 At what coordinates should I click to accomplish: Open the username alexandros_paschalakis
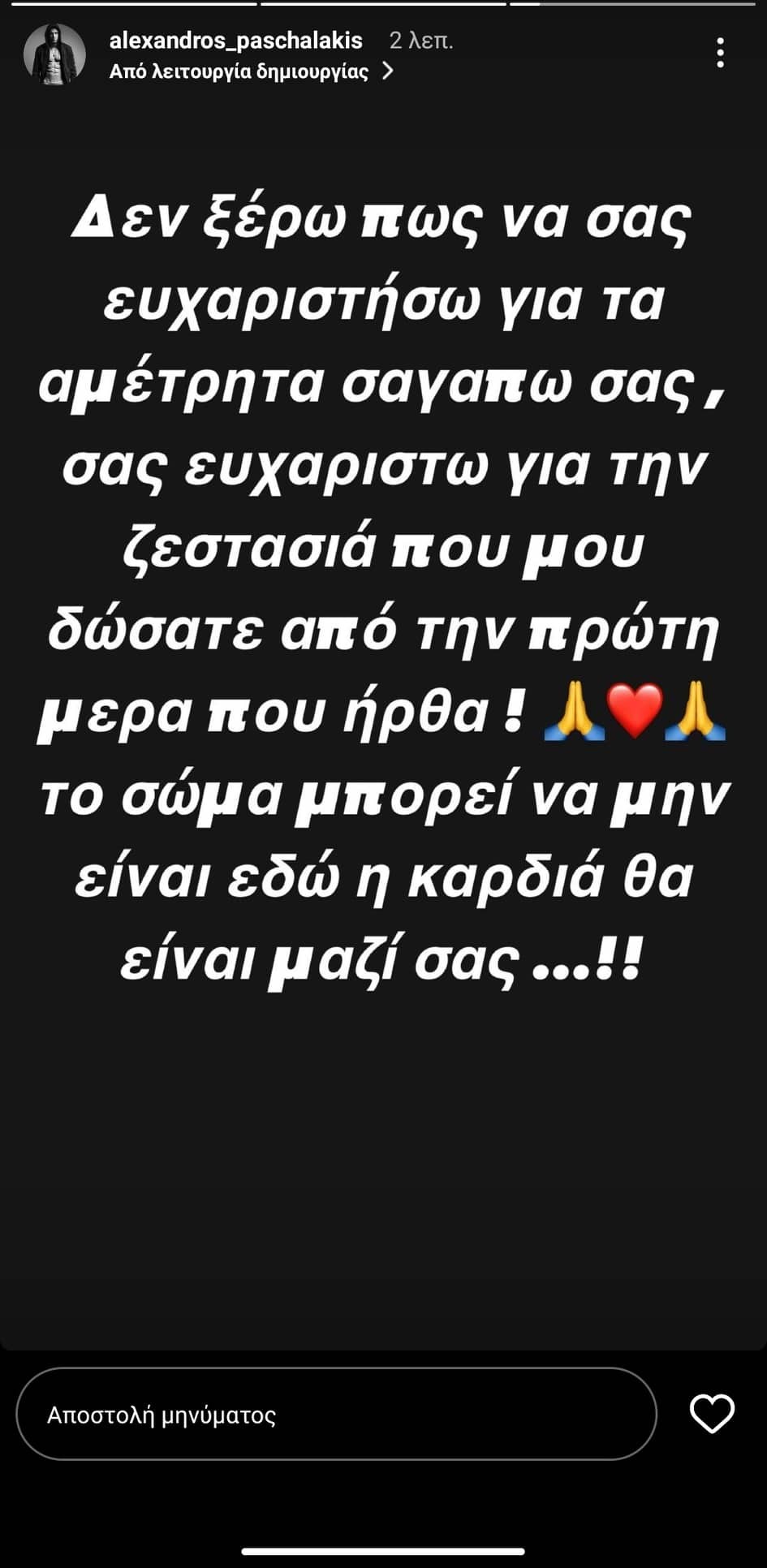pyautogui.click(x=235, y=41)
